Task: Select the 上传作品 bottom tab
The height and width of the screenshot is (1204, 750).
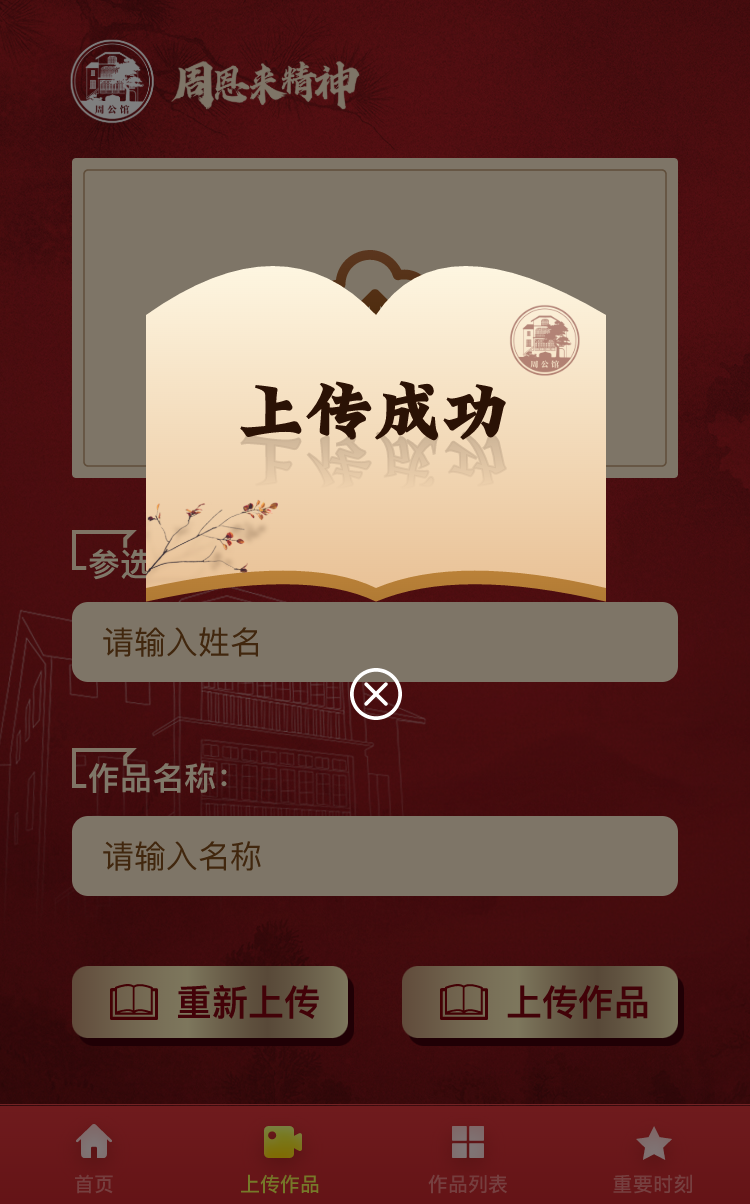Action: [281, 1158]
